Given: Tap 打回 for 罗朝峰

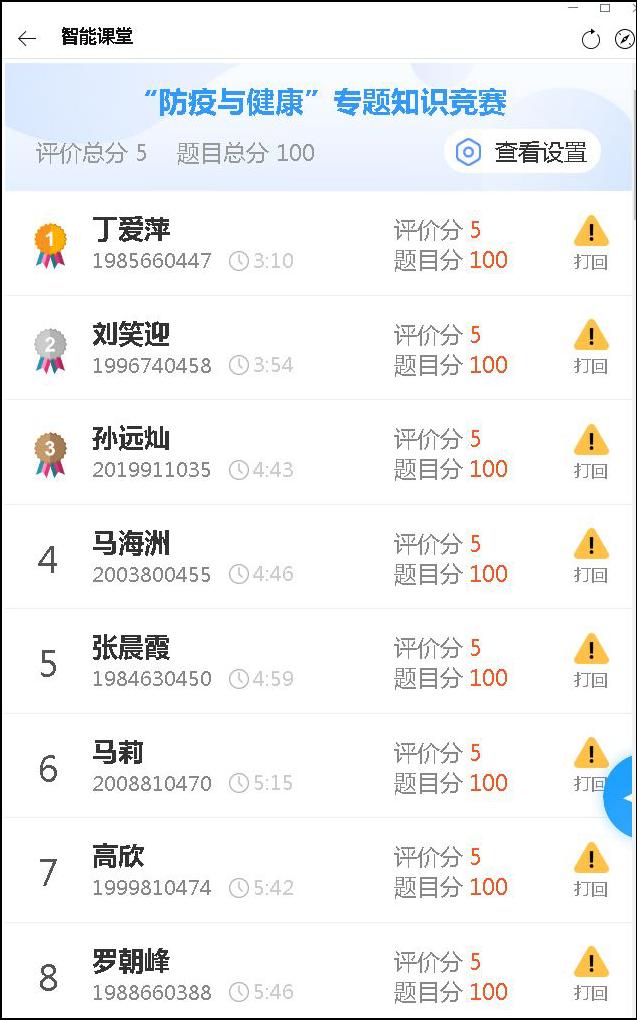Looking at the screenshot, I should click(x=591, y=974).
